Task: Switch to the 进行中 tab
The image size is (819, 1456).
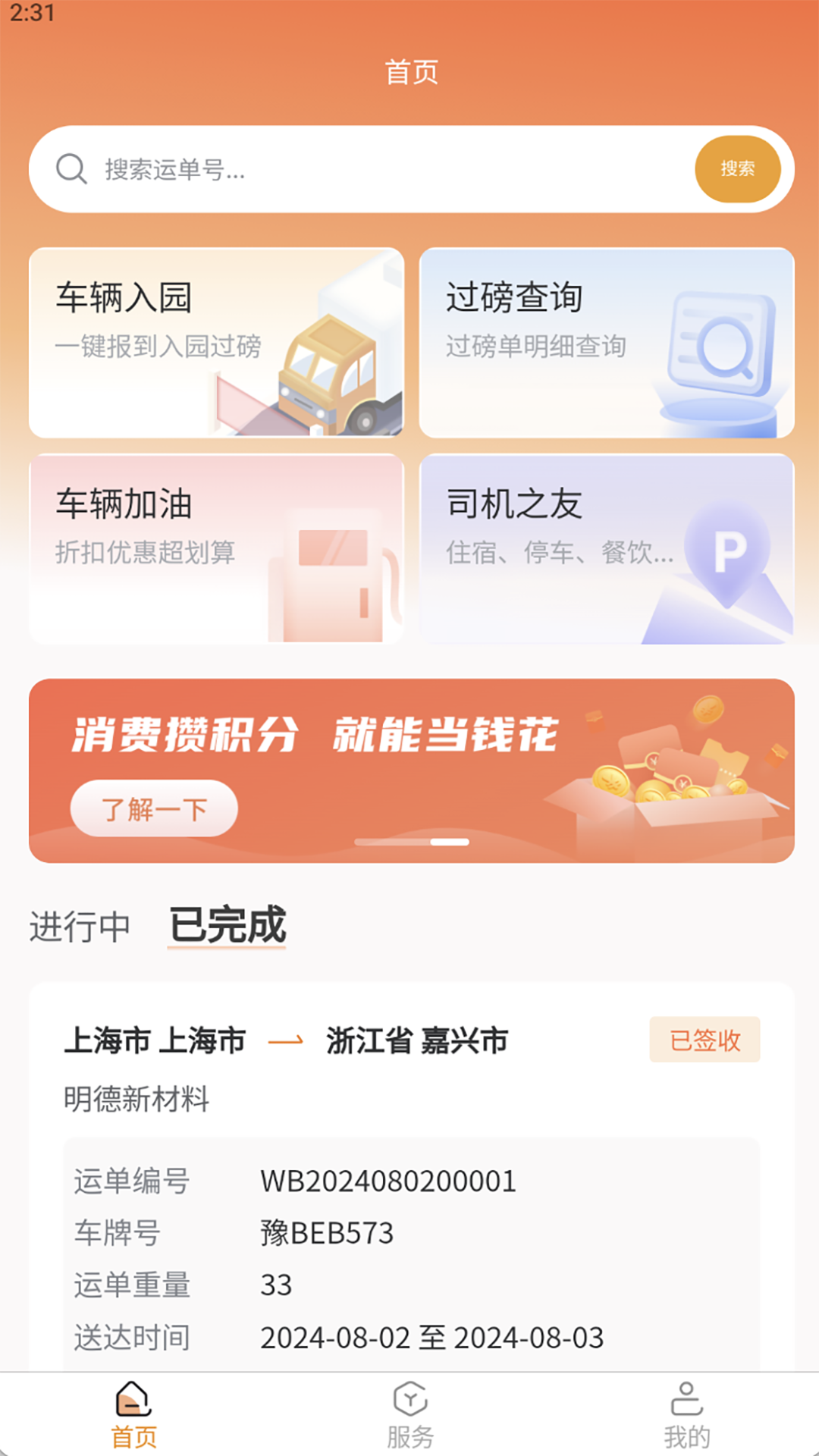Action: coord(80,927)
